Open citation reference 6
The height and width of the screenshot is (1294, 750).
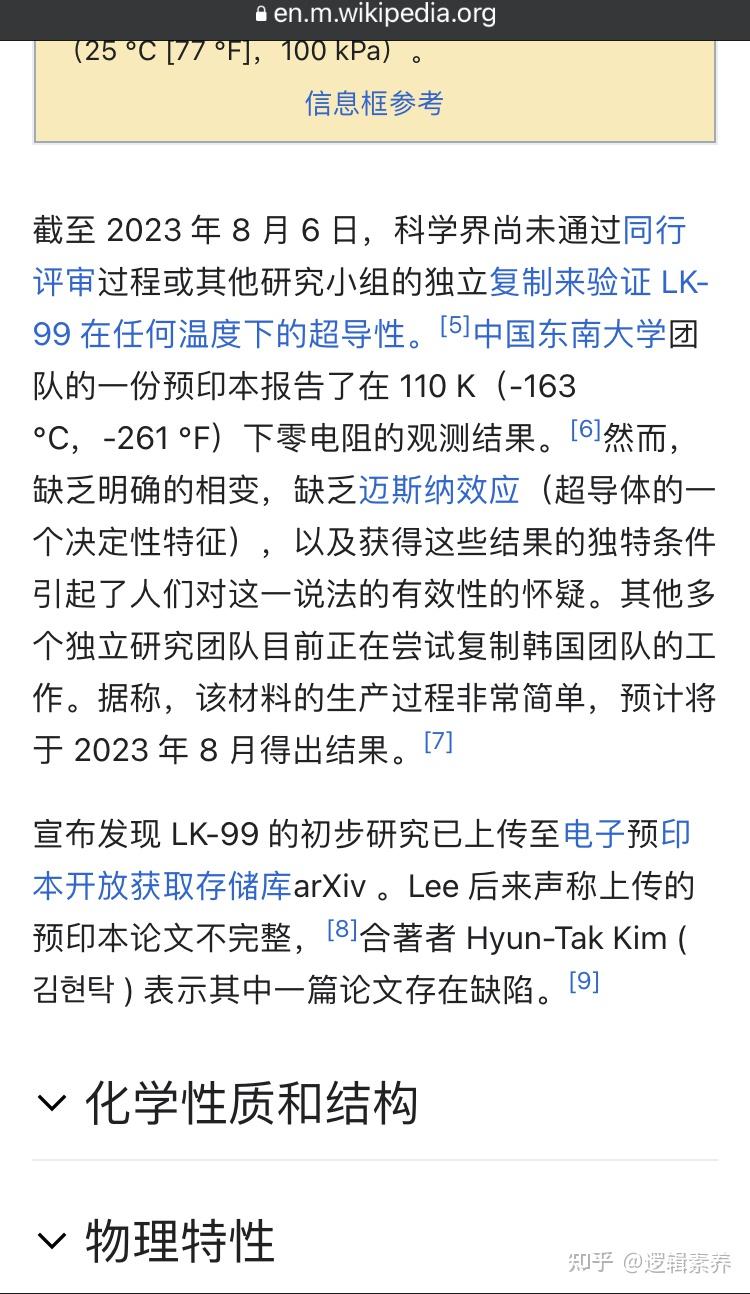click(x=586, y=428)
